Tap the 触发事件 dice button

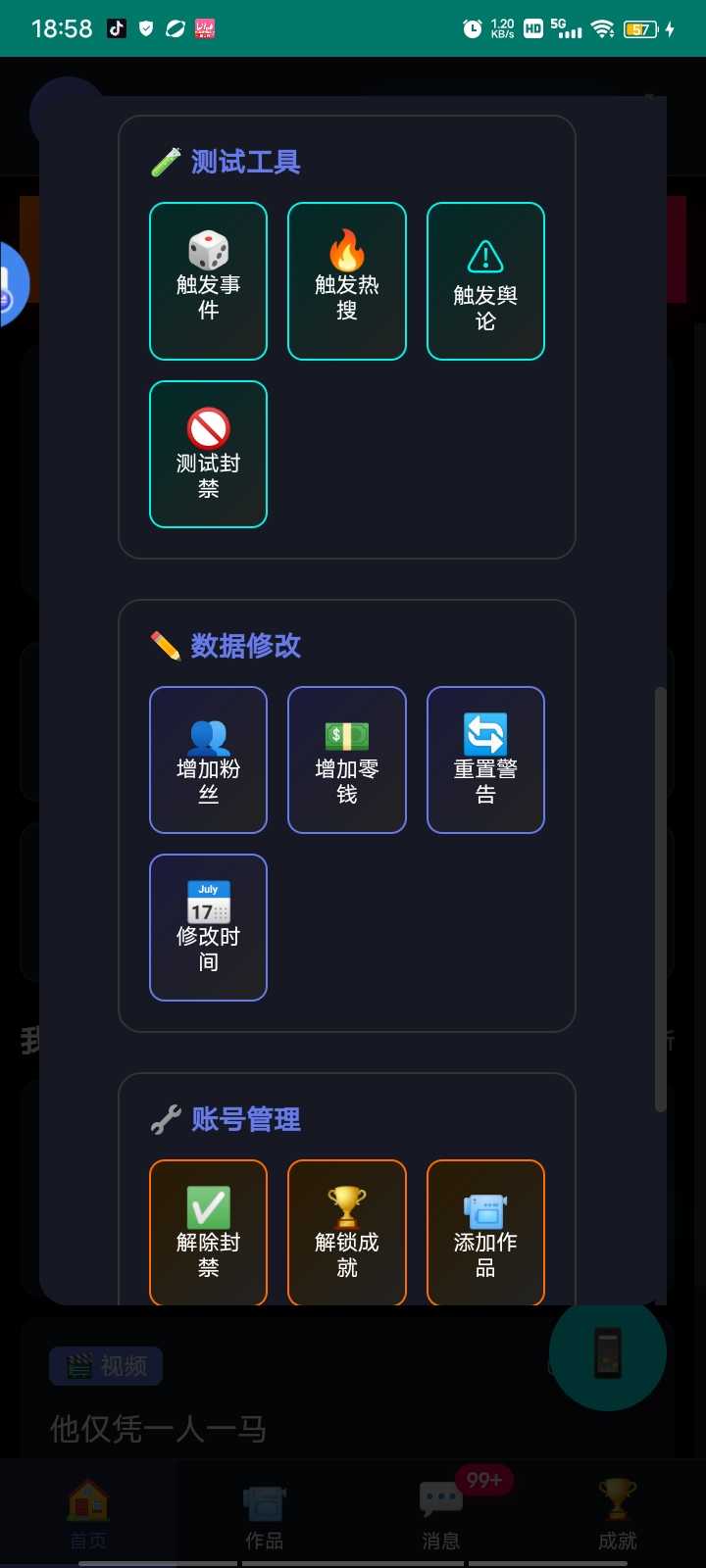(208, 281)
